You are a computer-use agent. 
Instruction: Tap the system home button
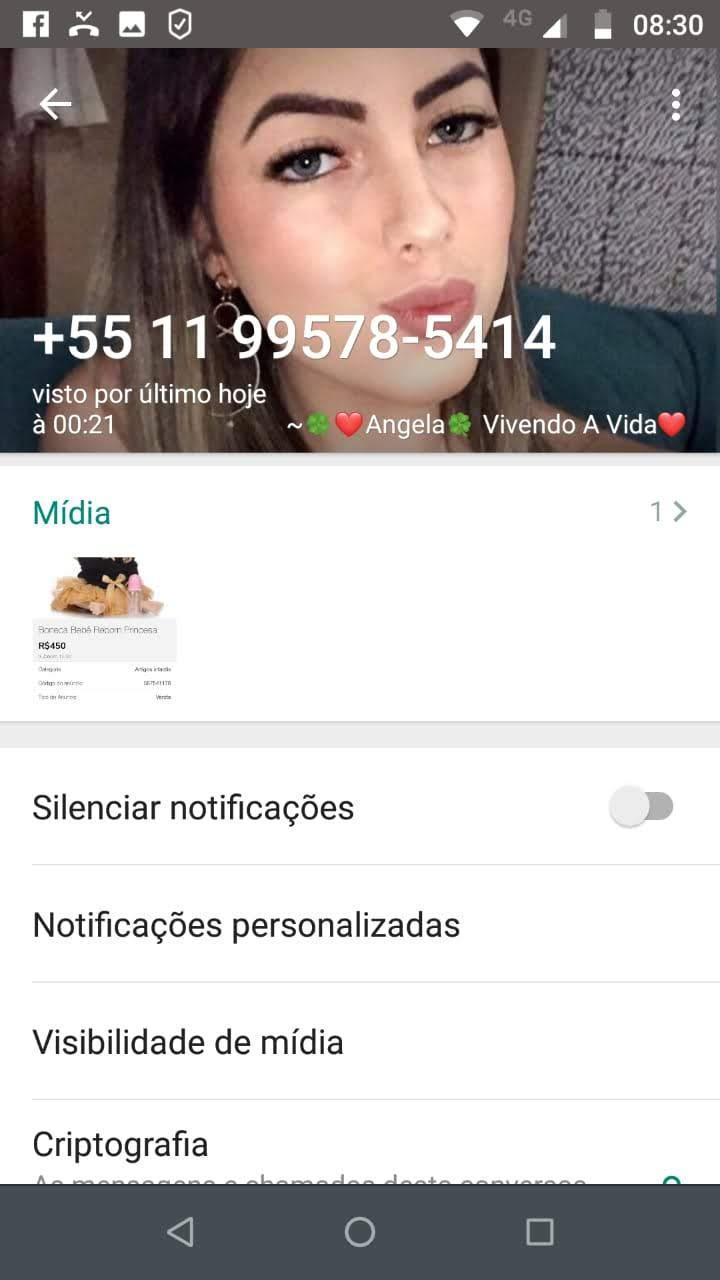pos(360,1232)
